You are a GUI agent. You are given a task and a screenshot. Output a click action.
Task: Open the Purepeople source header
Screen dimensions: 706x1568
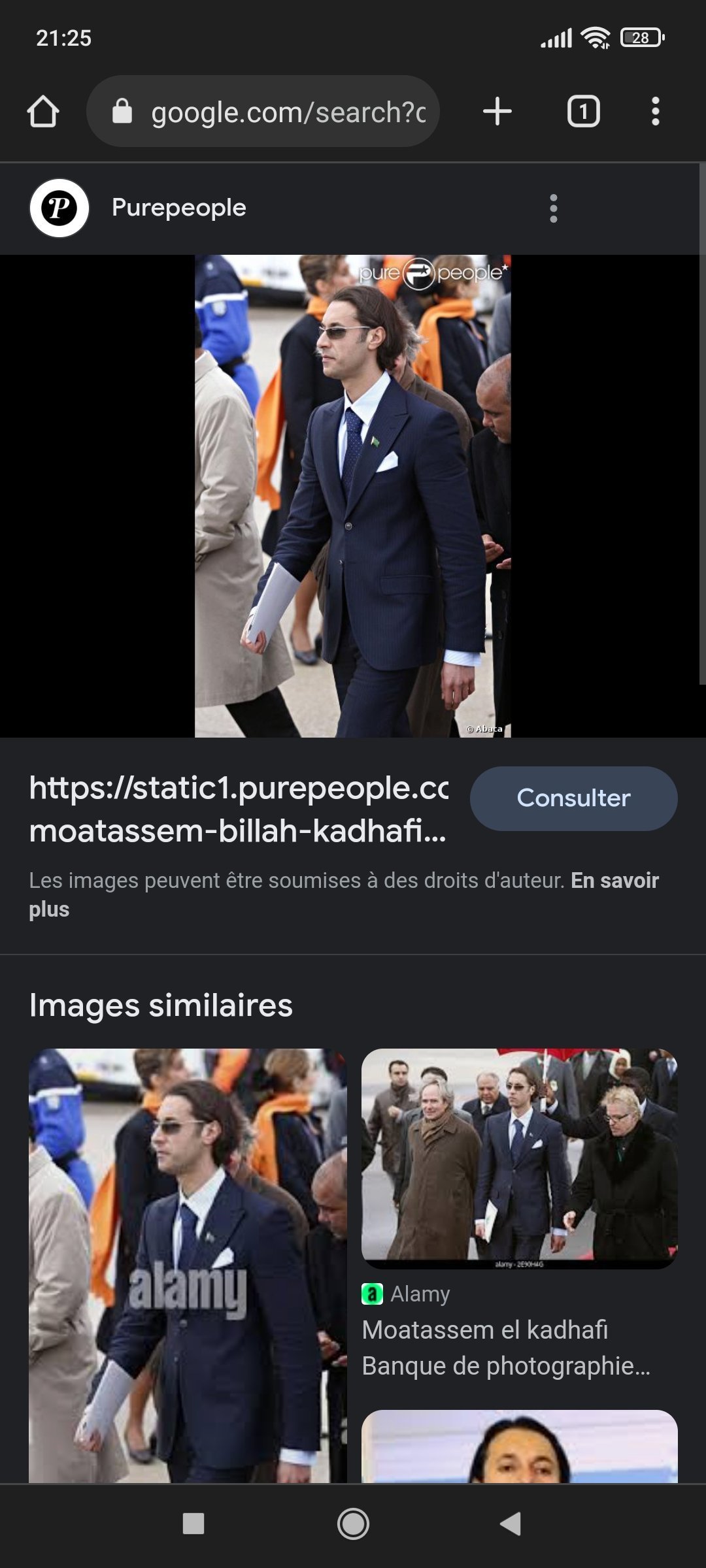pyautogui.click(x=178, y=208)
